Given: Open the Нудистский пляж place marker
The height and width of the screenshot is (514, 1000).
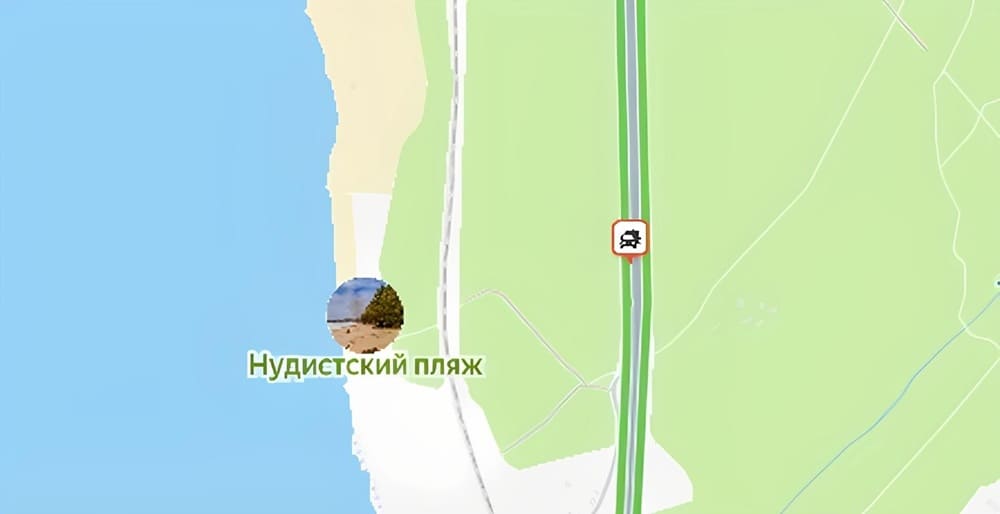Looking at the screenshot, I should 365,315.
